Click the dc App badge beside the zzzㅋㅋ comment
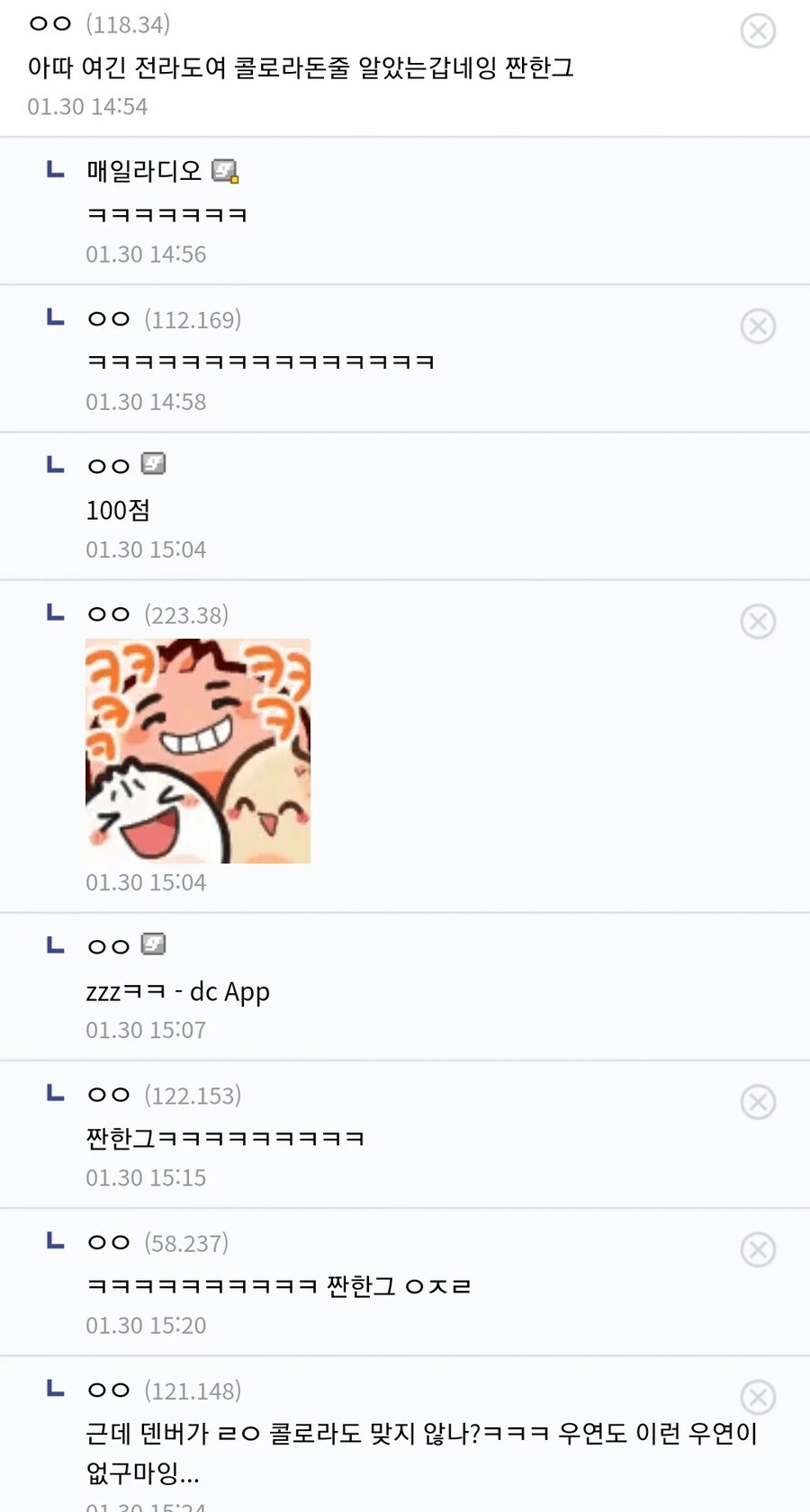Screen dimensions: 810x1512 click(x=155, y=944)
